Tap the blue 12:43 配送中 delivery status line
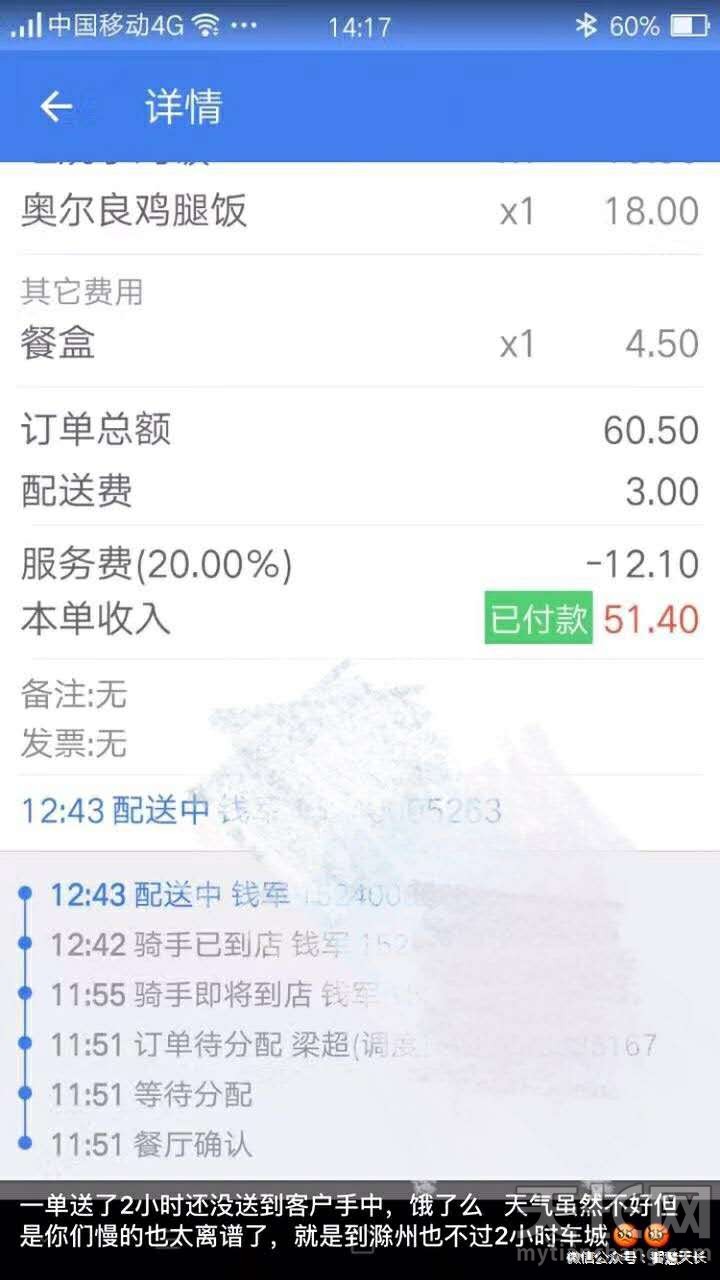 tap(260, 810)
